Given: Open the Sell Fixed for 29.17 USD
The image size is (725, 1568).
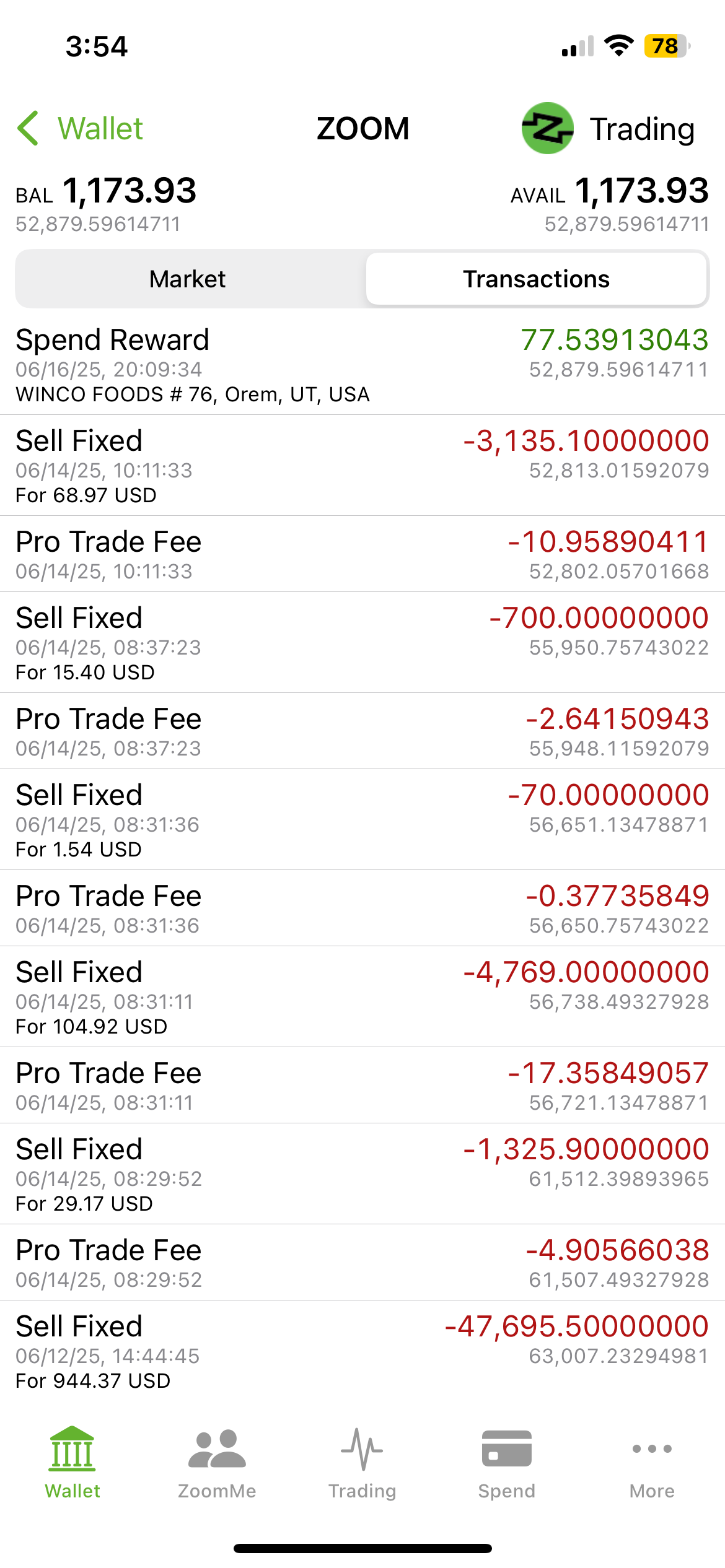Looking at the screenshot, I should pos(362,1174).
